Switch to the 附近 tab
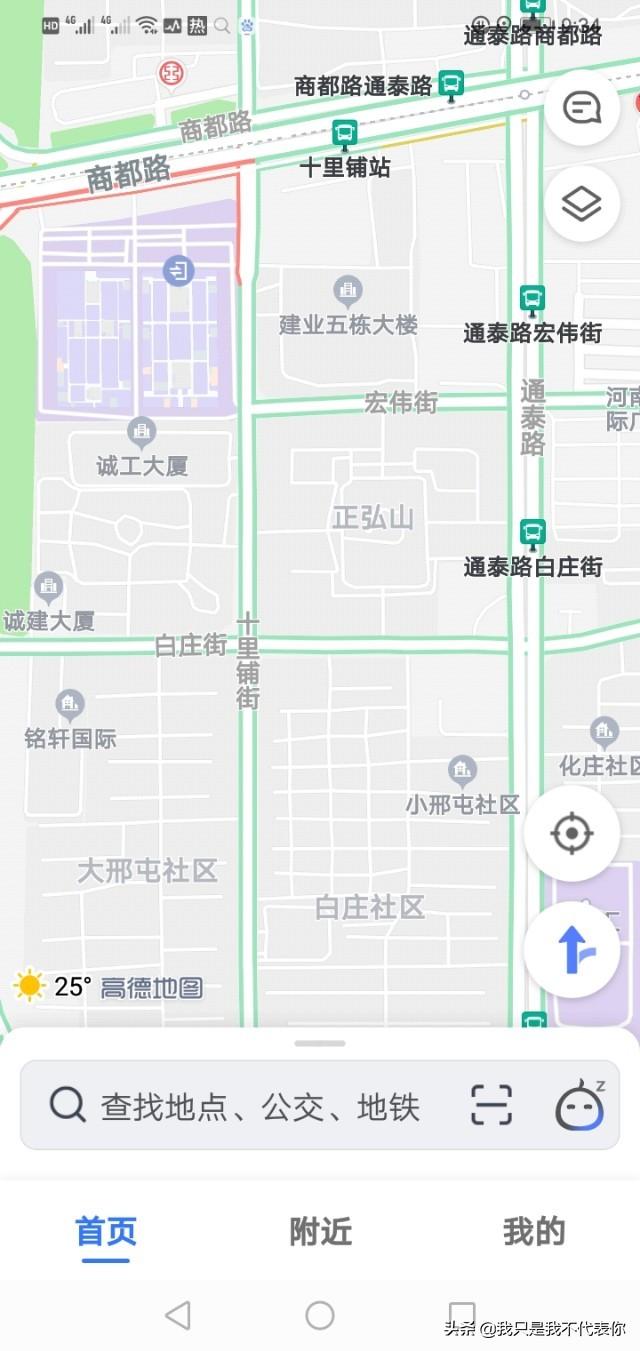 click(x=320, y=1231)
